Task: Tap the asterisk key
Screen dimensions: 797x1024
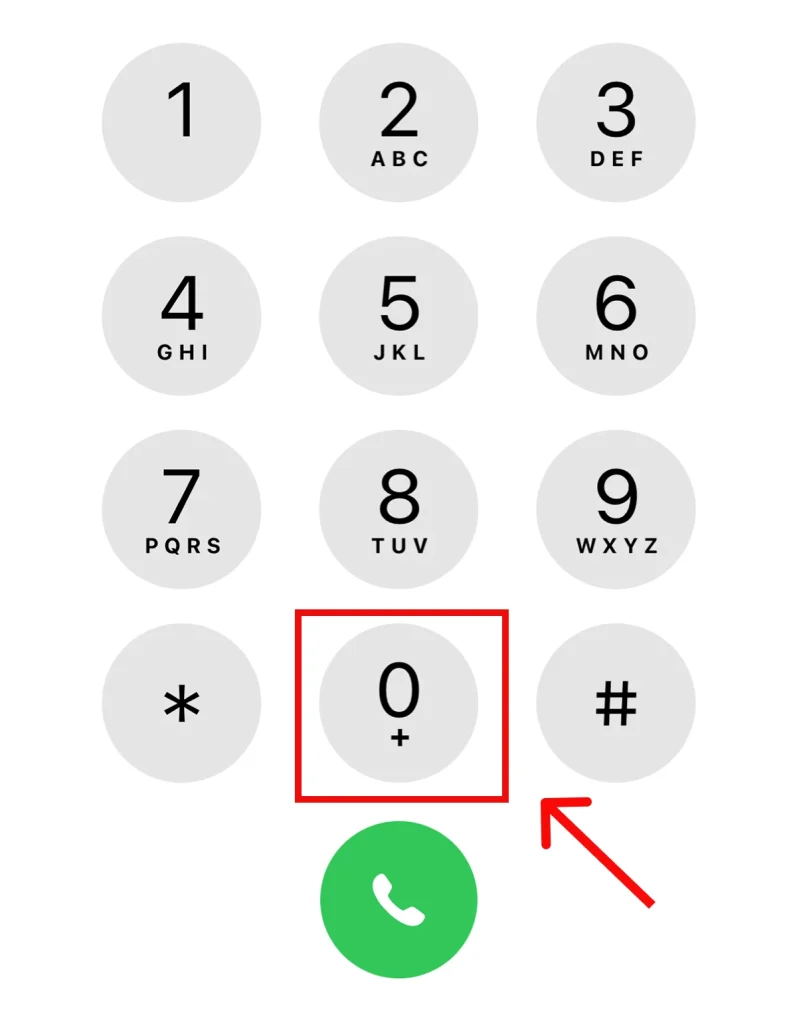Action: 181,704
